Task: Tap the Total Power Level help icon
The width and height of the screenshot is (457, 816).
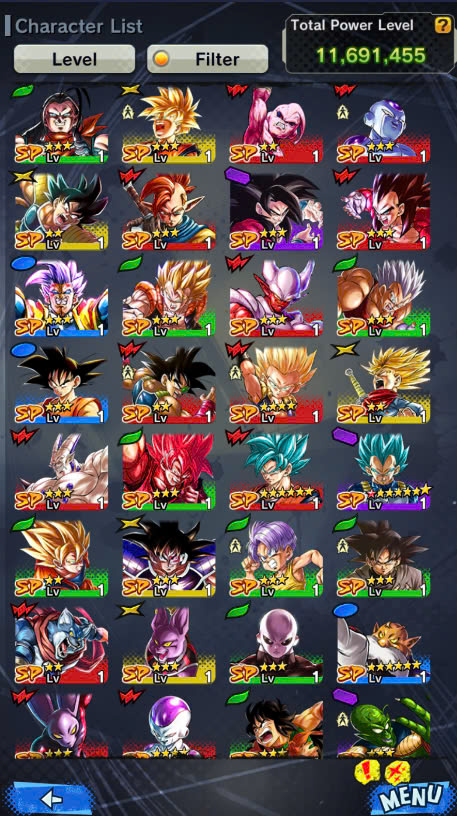Action: [442, 24]
